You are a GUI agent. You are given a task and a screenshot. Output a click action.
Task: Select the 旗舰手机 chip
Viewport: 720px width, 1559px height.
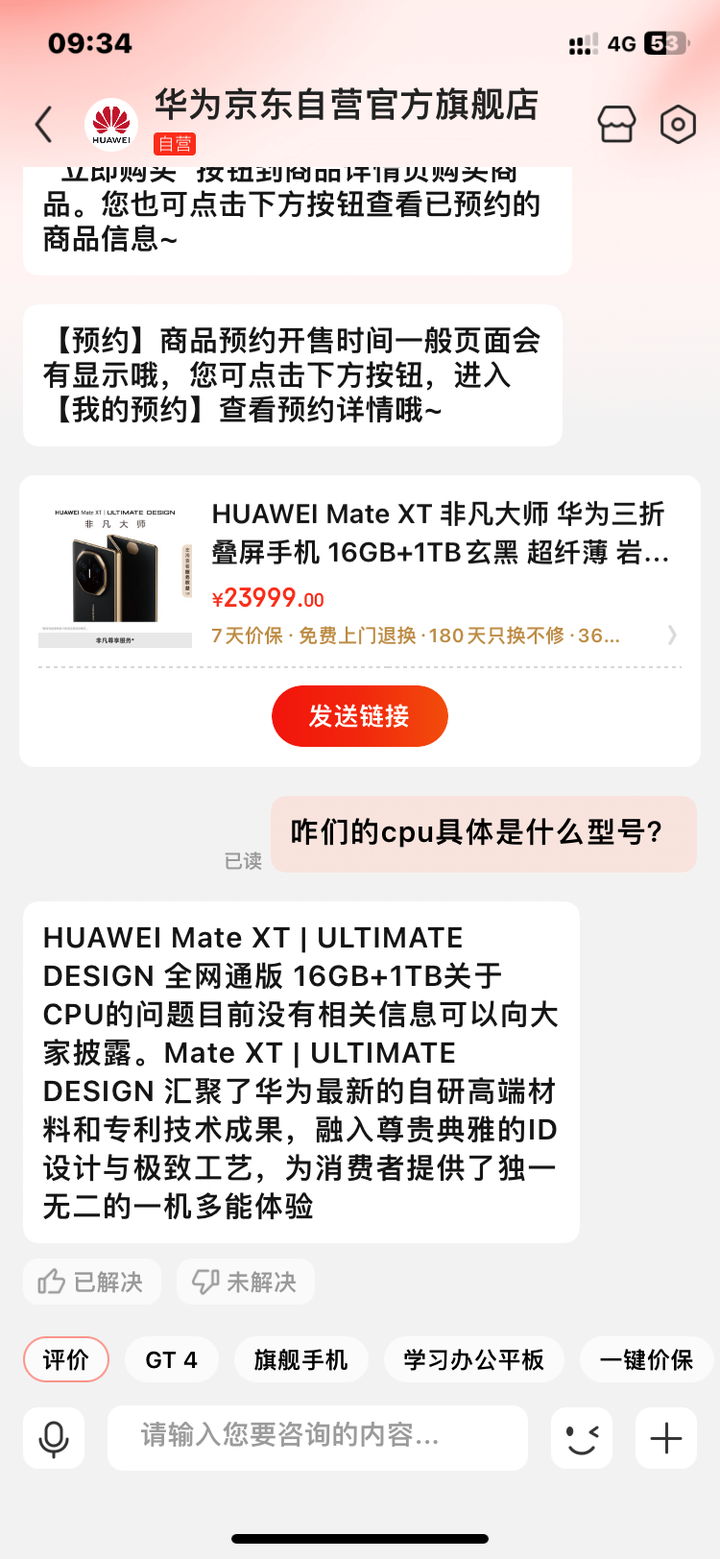click(301, 1360)
